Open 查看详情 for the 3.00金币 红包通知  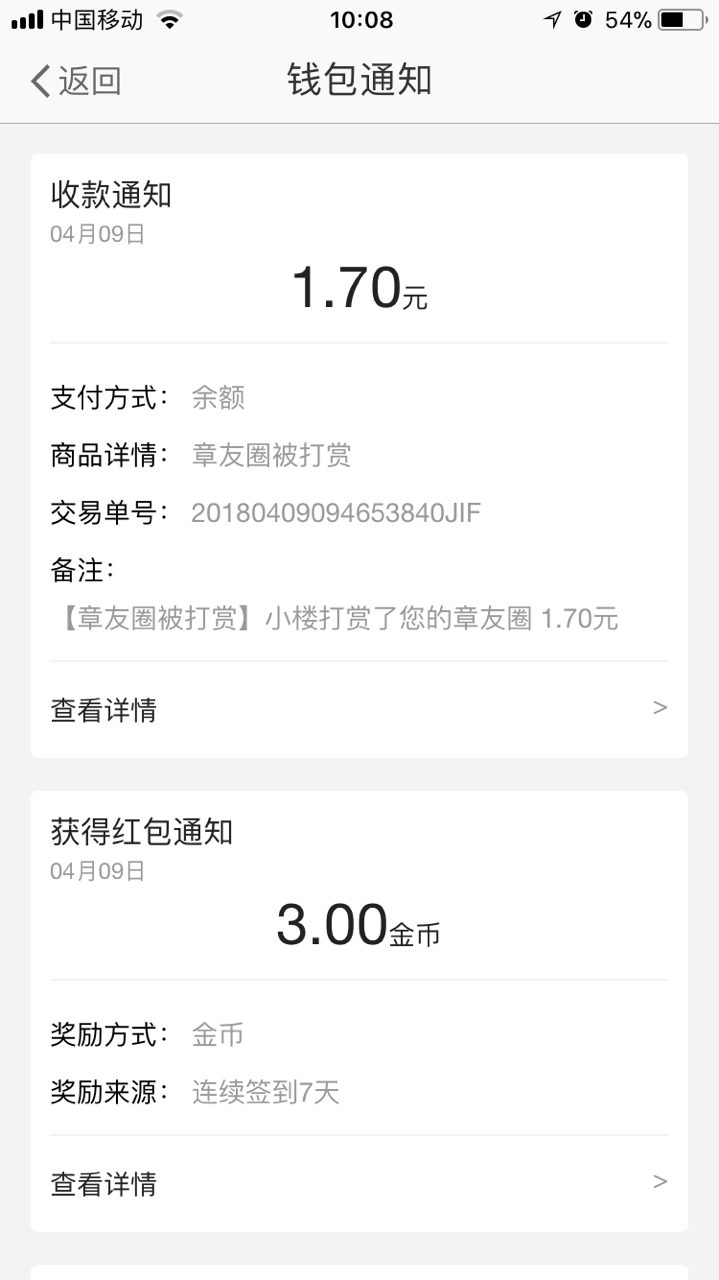pyautogui.click(x=358, y=1184)
